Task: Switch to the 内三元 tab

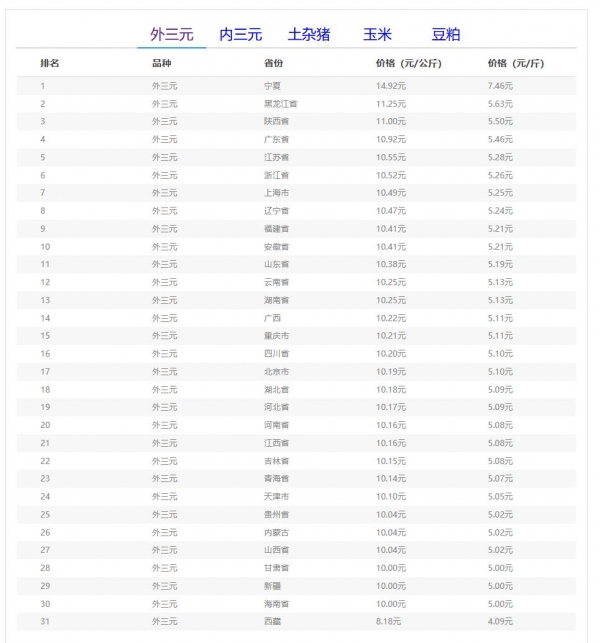Action: (240, 34)
